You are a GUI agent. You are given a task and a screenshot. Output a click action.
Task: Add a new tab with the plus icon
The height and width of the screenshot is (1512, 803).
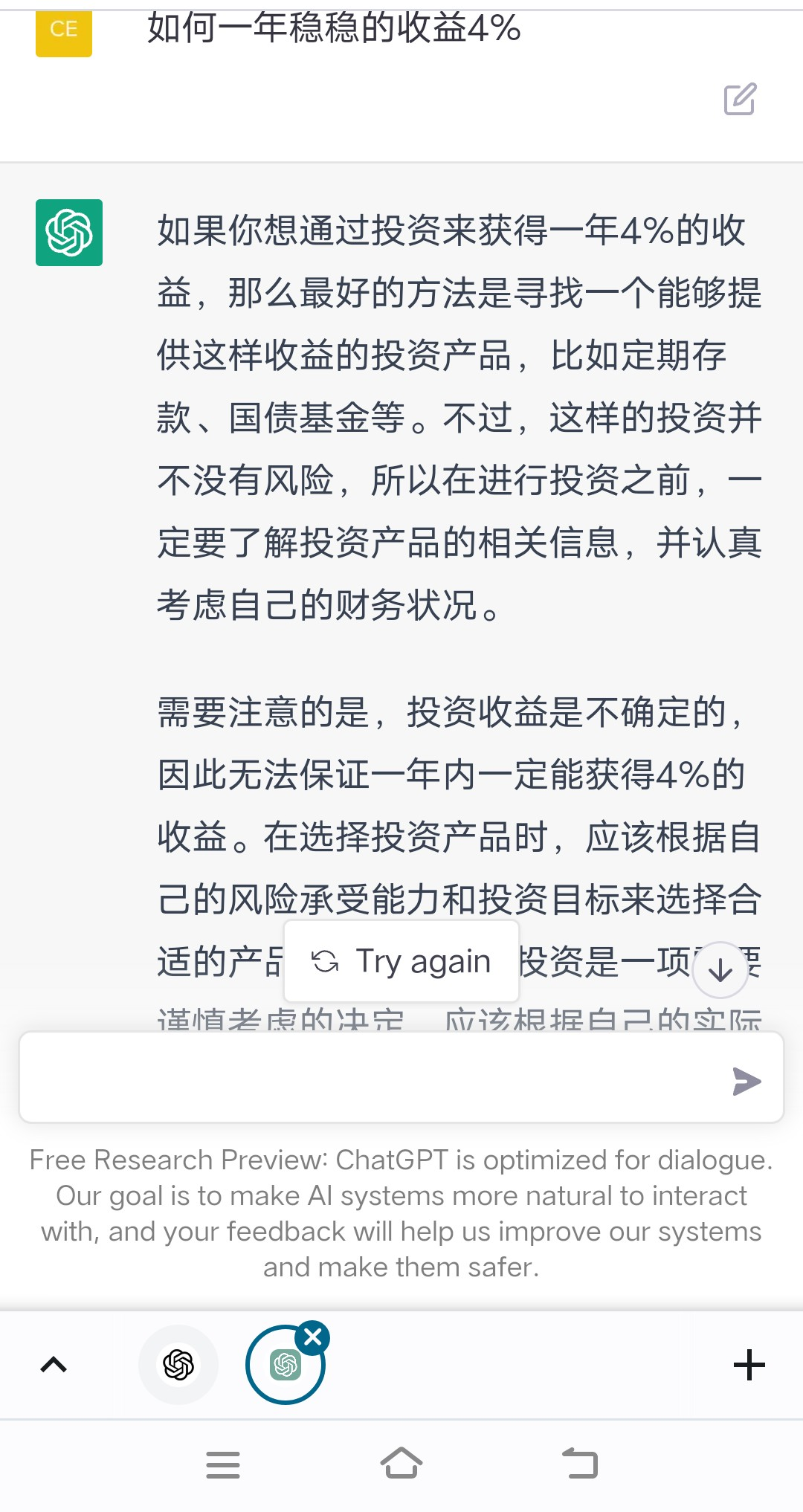[x=749, y=1365]
